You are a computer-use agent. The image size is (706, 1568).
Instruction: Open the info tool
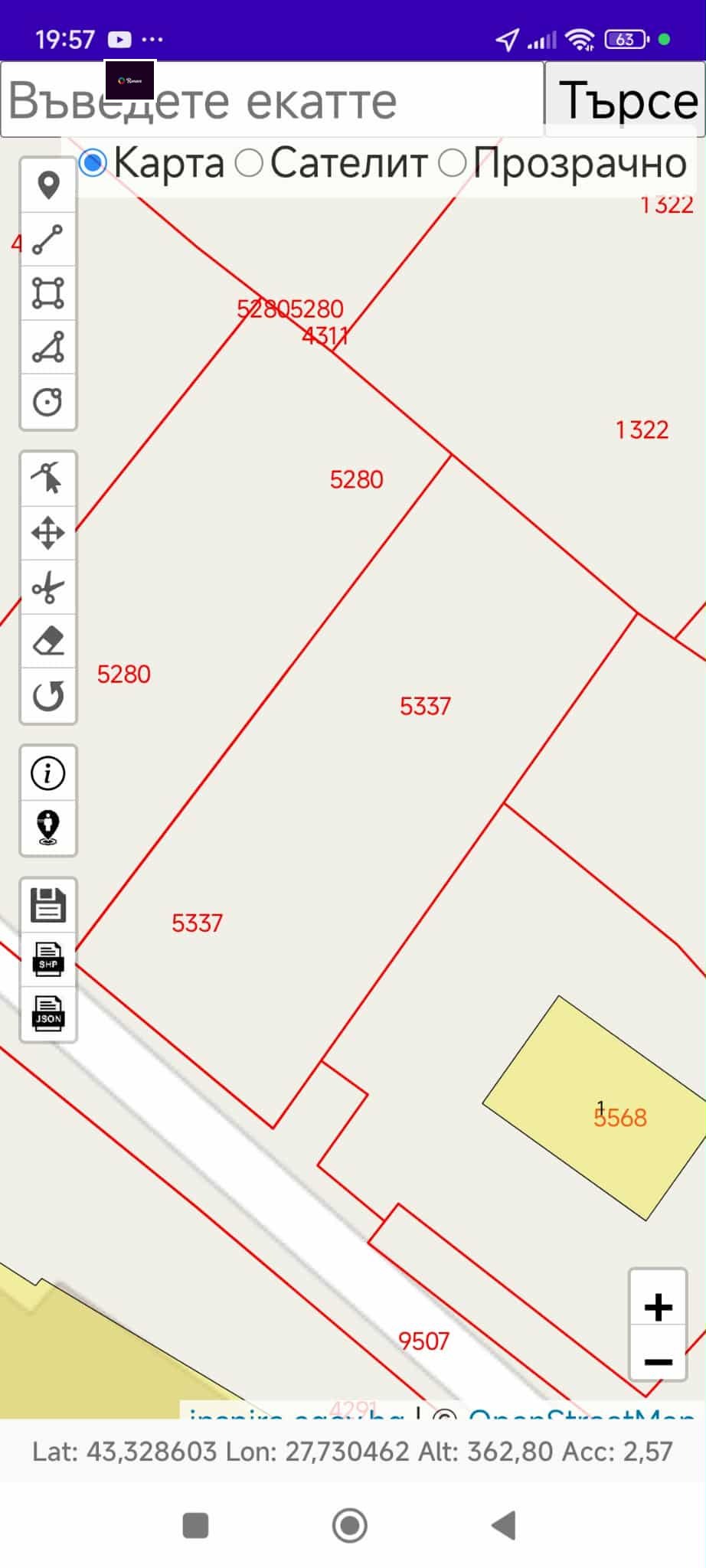tap(48, 773)
